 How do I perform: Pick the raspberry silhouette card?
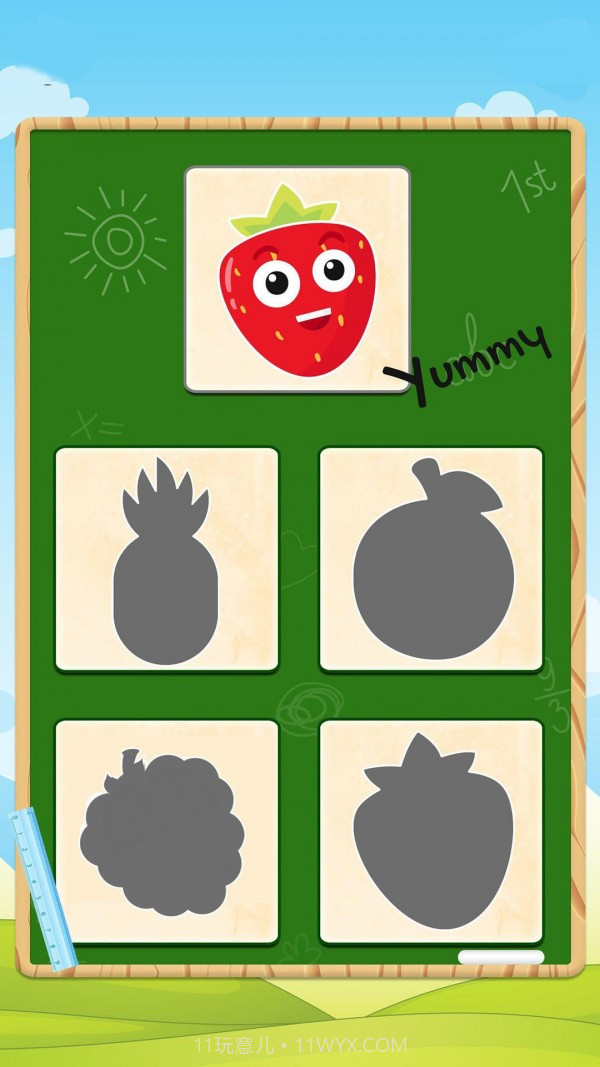166,831
